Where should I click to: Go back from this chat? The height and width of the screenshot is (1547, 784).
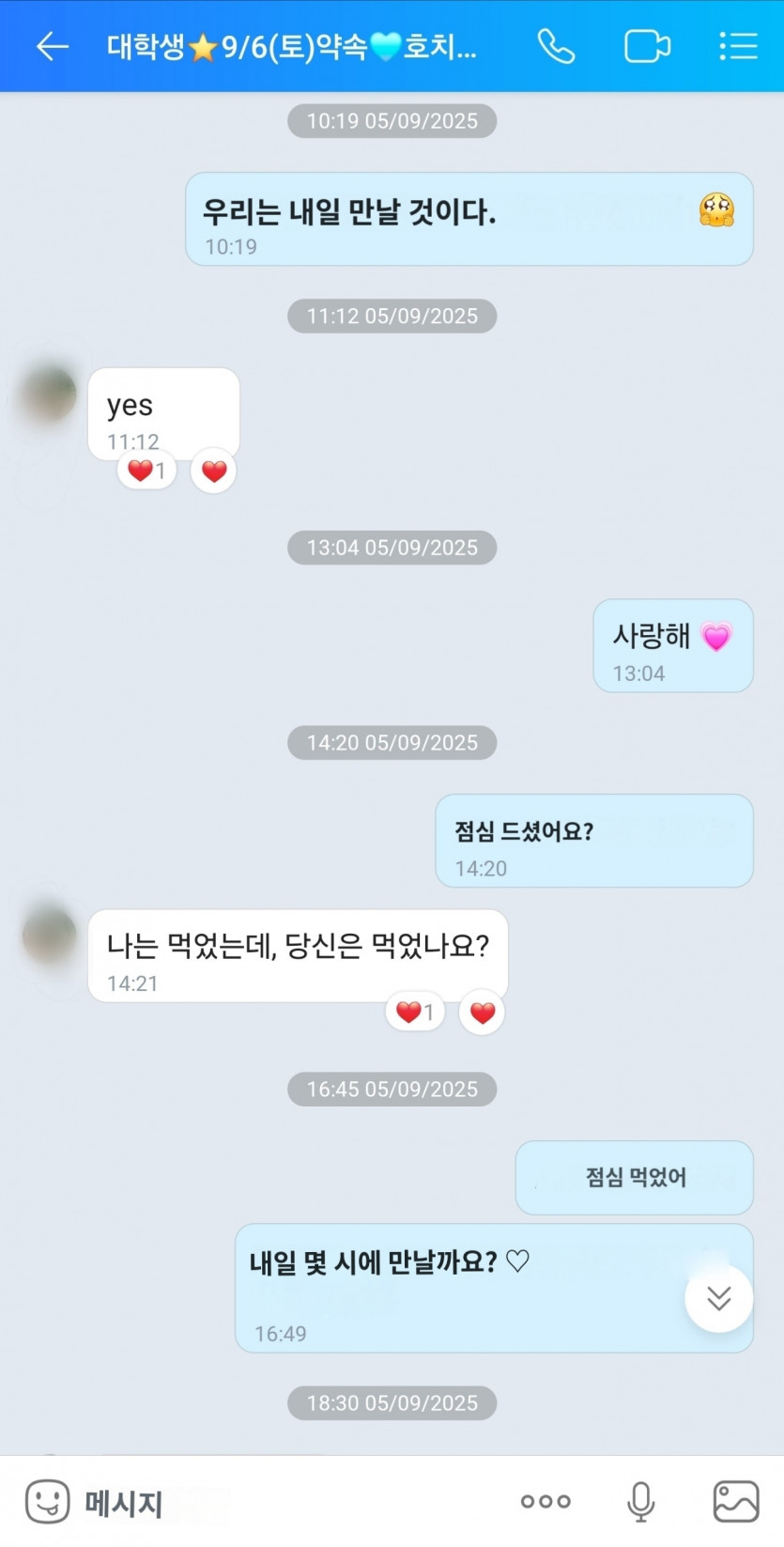(x=53, y=46)
